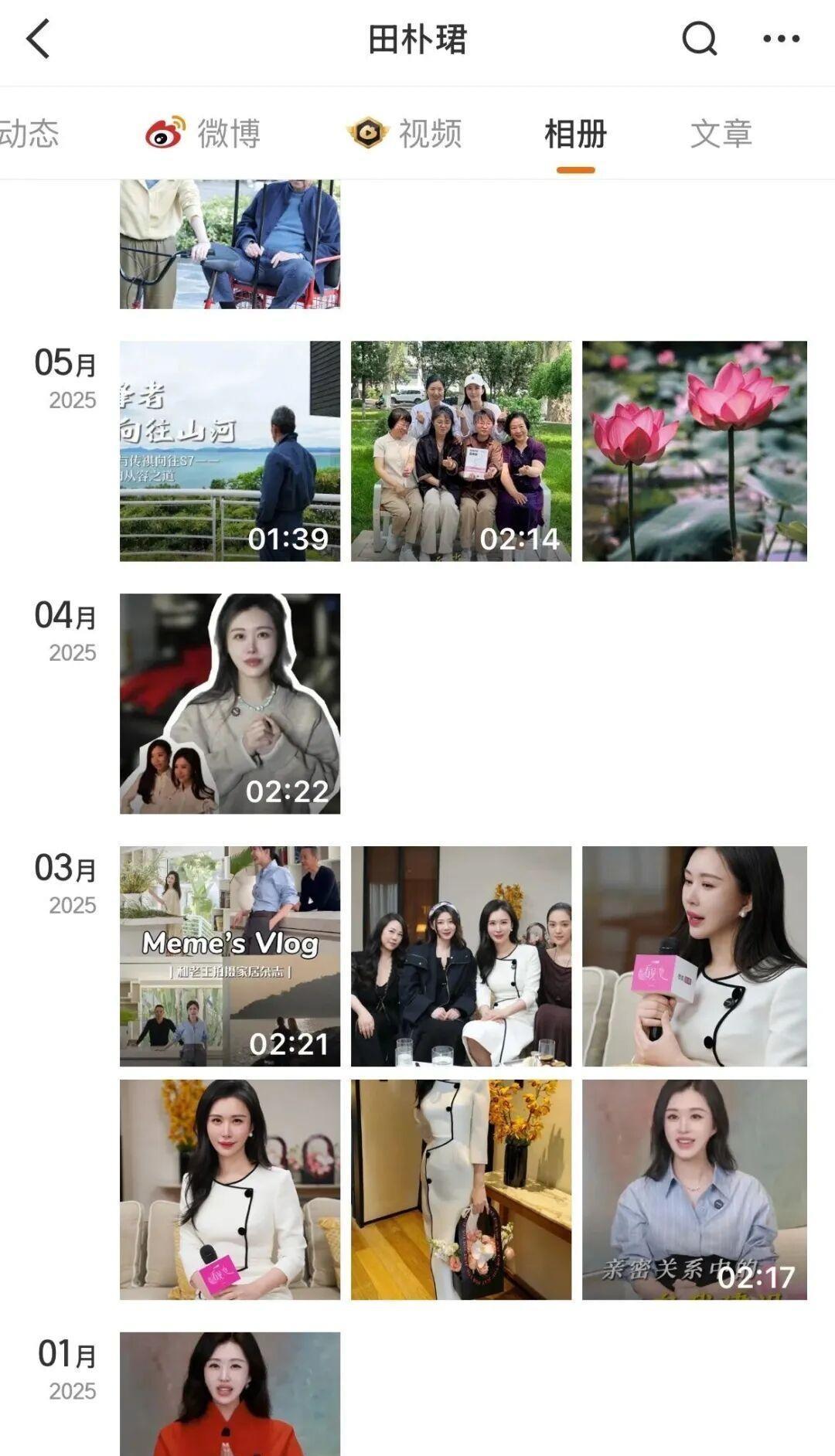Select the 相册 tab
This screenshot has height=1456, width=835.
(575, 134)
